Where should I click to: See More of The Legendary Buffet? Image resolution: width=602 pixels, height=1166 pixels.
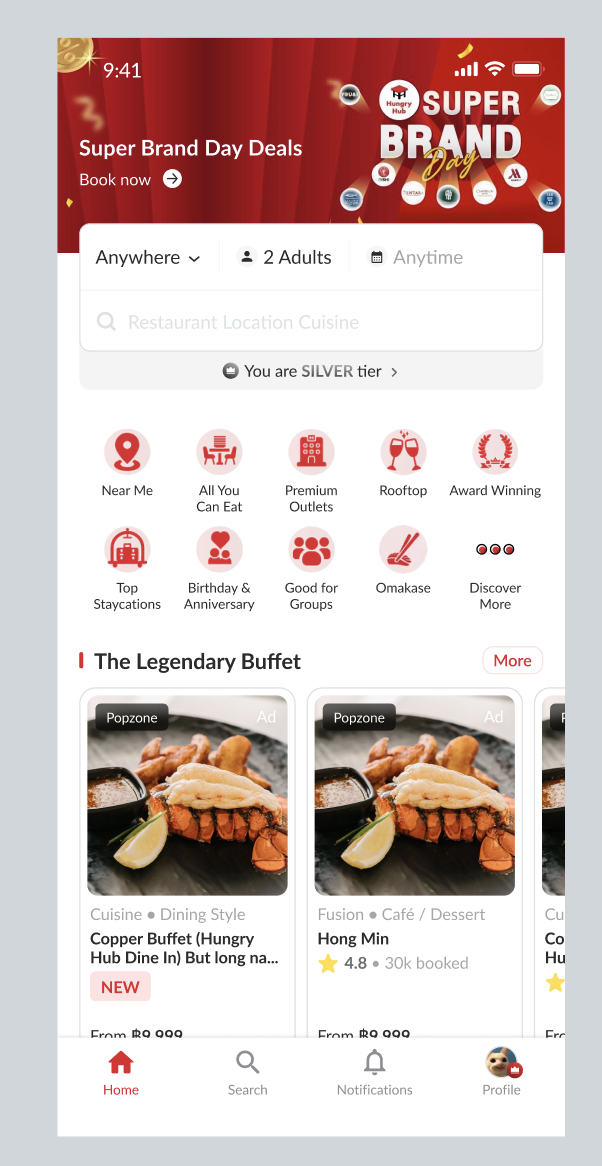point(512,661)
